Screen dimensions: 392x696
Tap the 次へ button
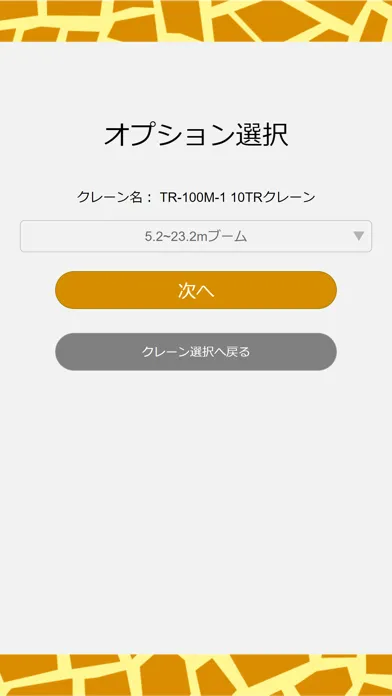[x=196, y=290]
